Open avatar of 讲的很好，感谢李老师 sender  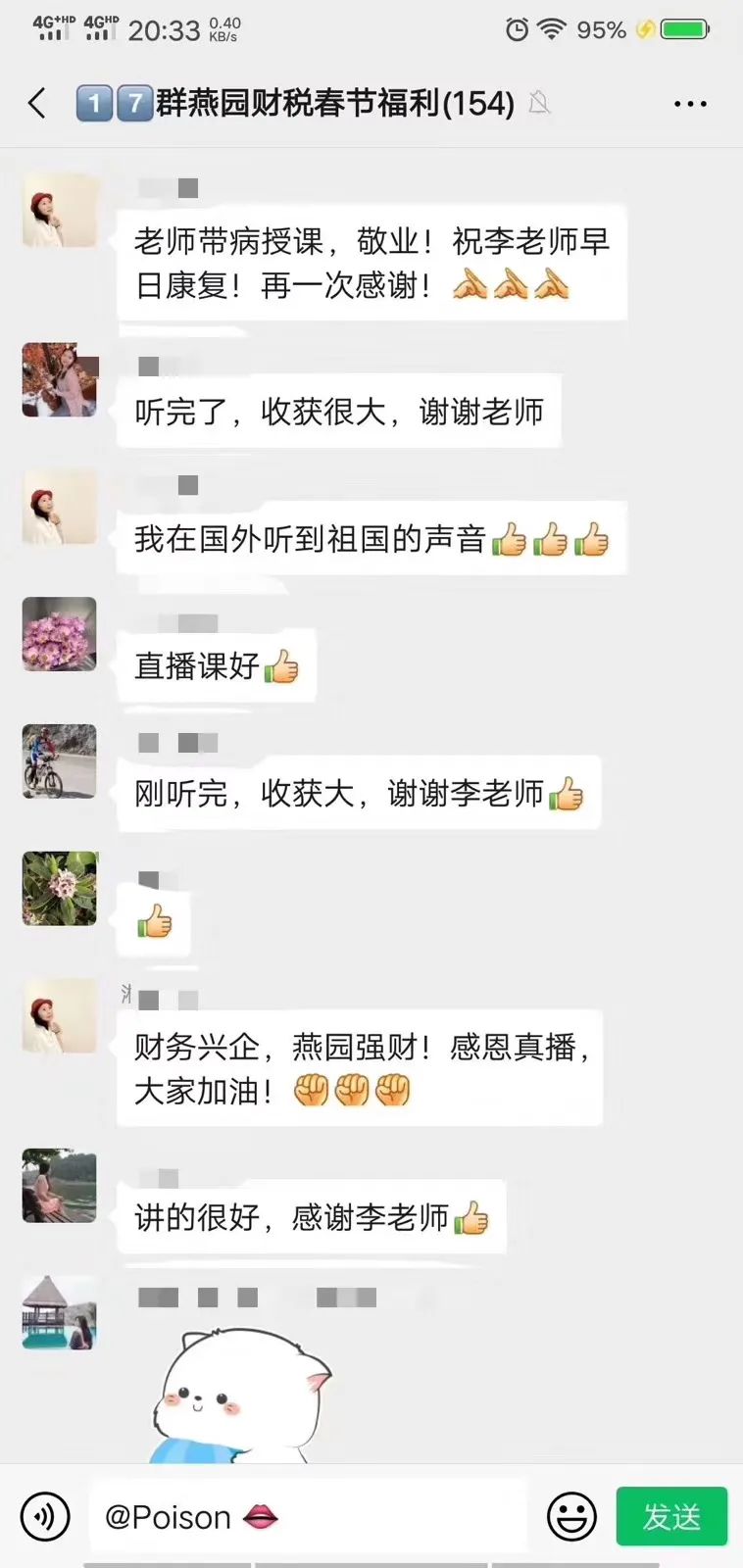(60, 1186)
